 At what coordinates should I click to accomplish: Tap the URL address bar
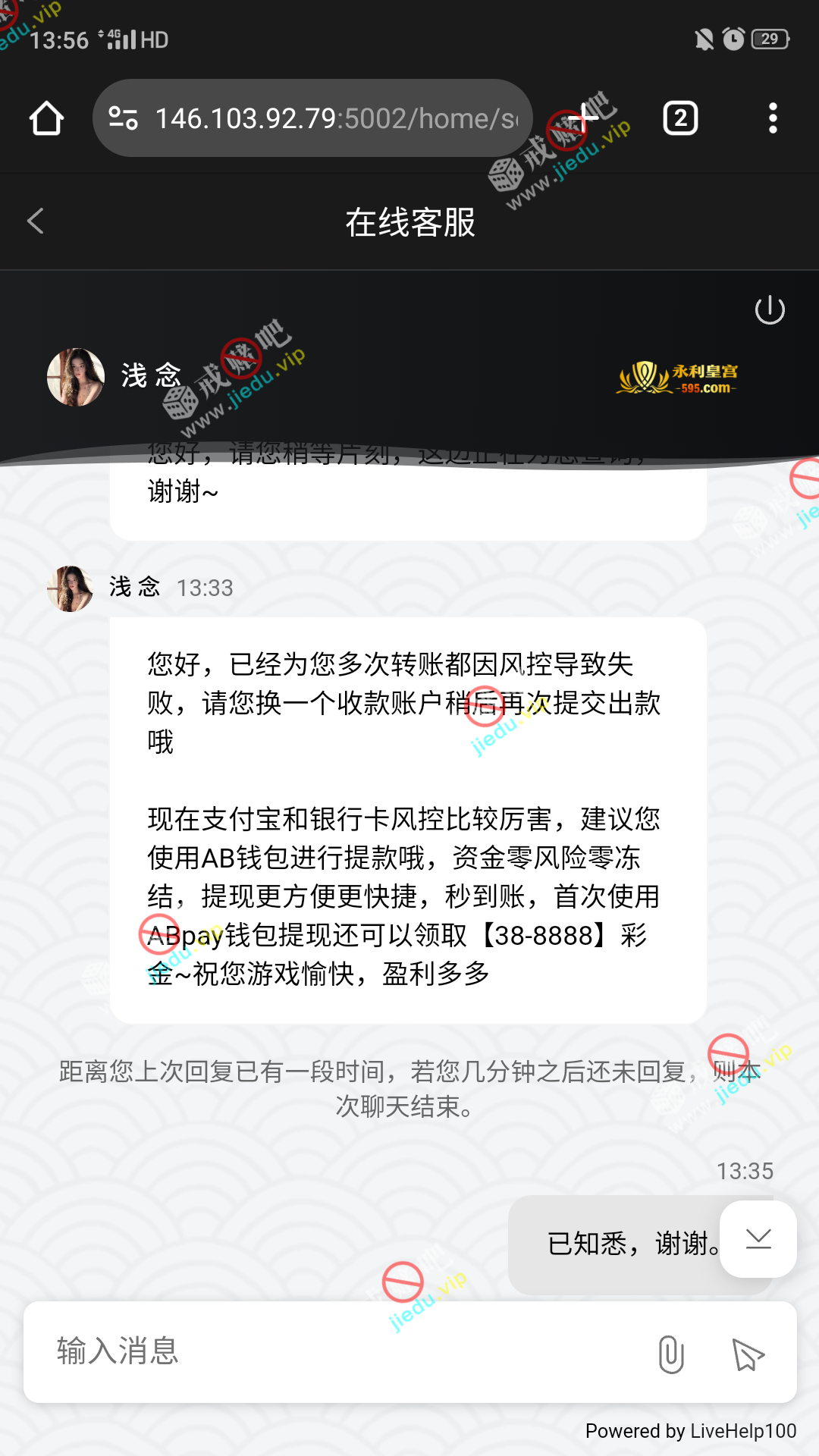click(334, 118)
